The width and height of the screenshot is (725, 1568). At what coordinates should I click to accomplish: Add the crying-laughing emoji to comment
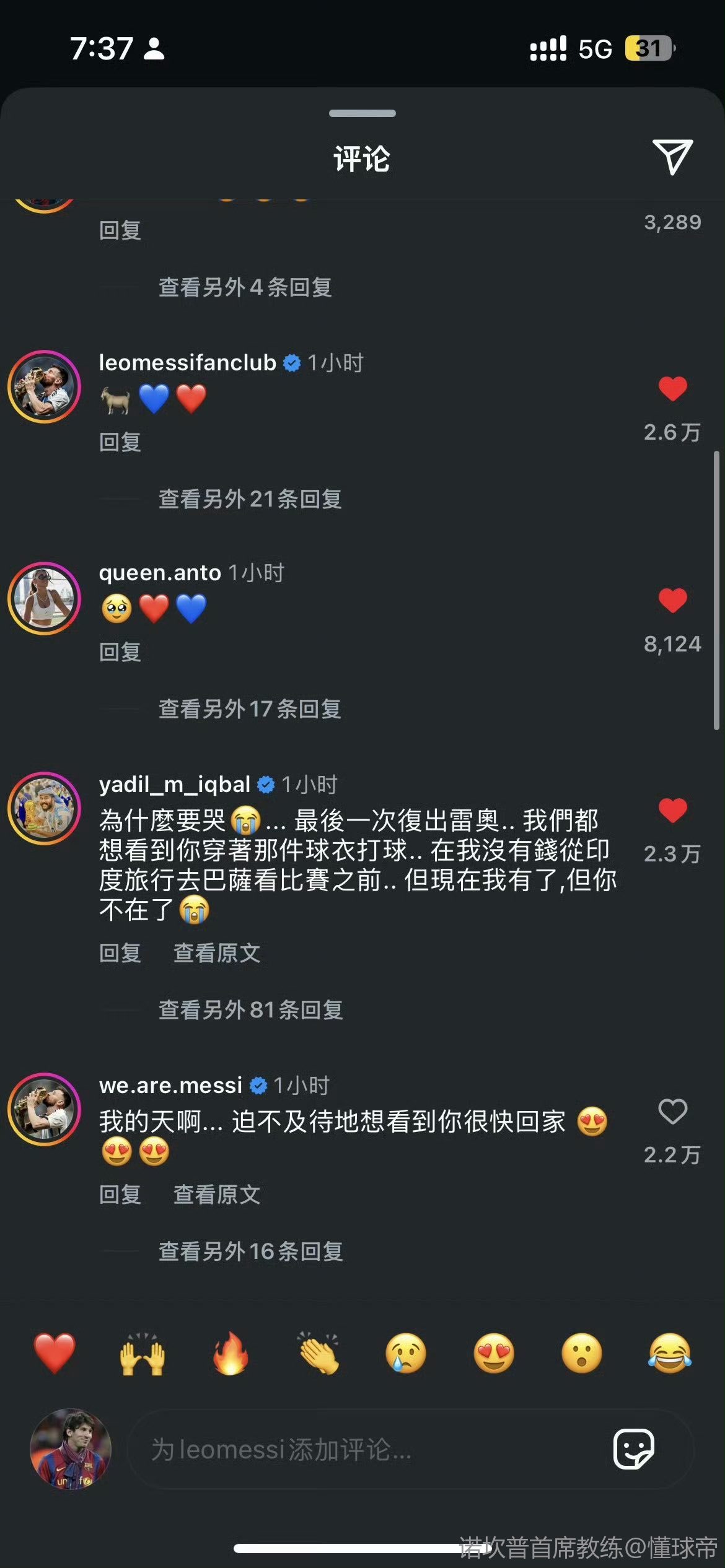click(670, 1354)
